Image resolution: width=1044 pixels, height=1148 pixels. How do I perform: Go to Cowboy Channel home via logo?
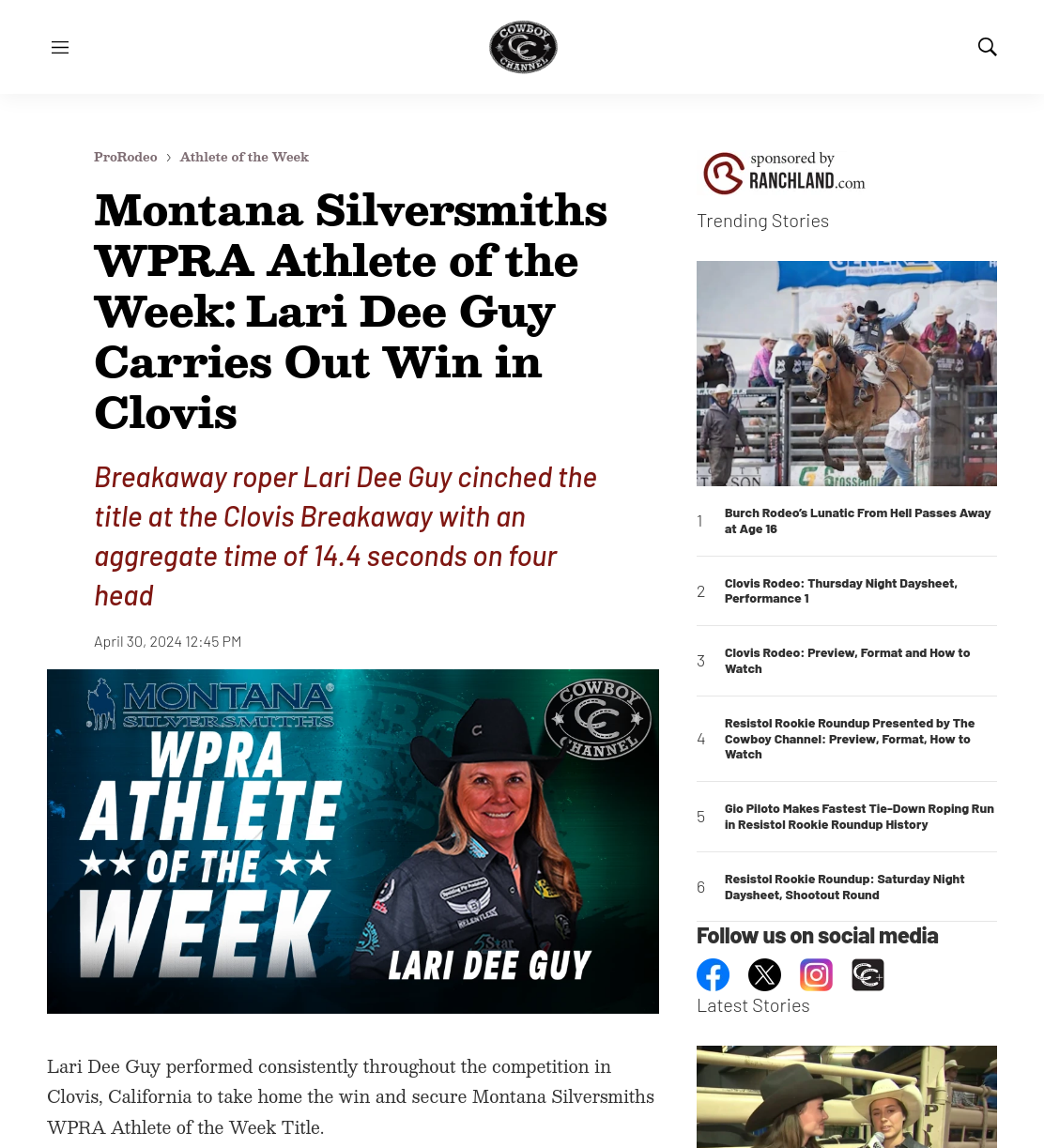[x=523, y=47]
